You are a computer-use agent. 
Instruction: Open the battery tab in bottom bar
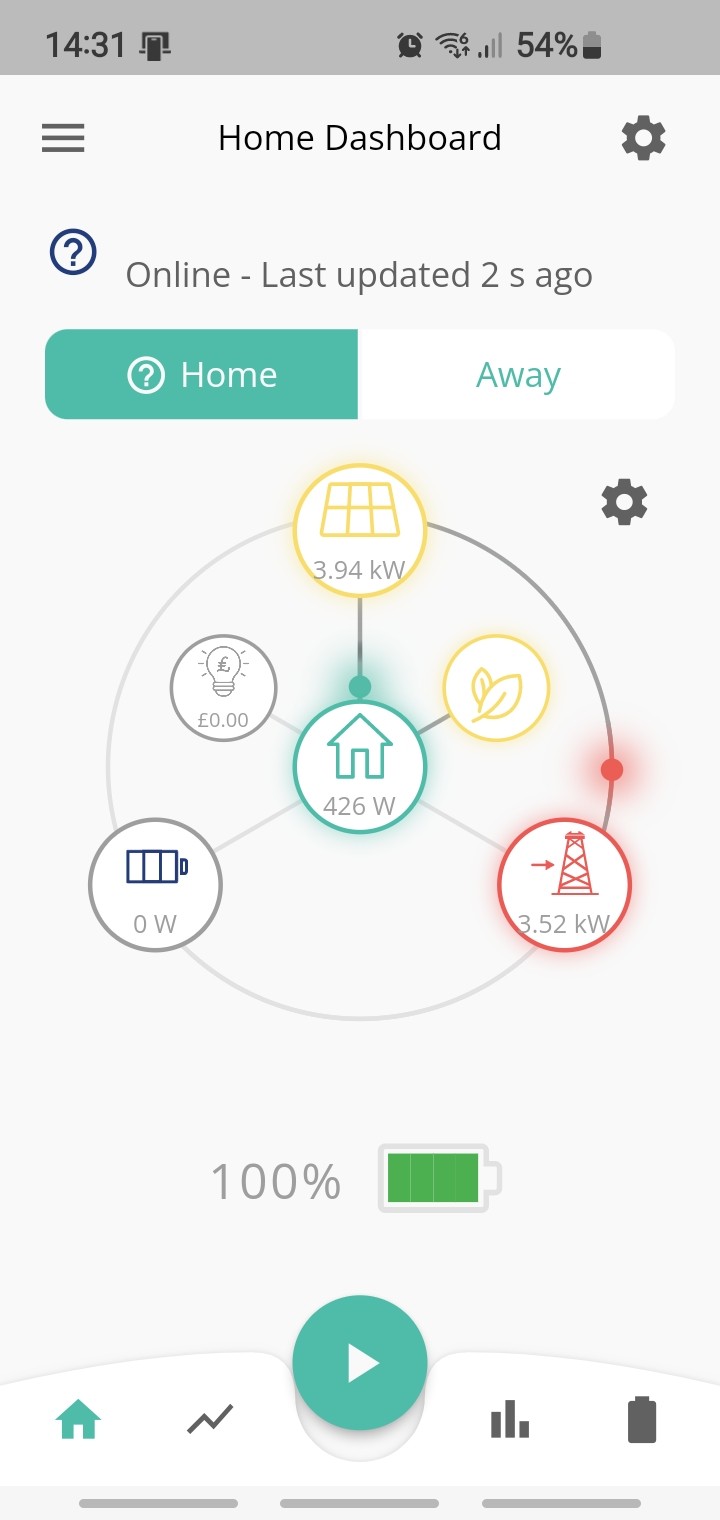[642, 1419]
